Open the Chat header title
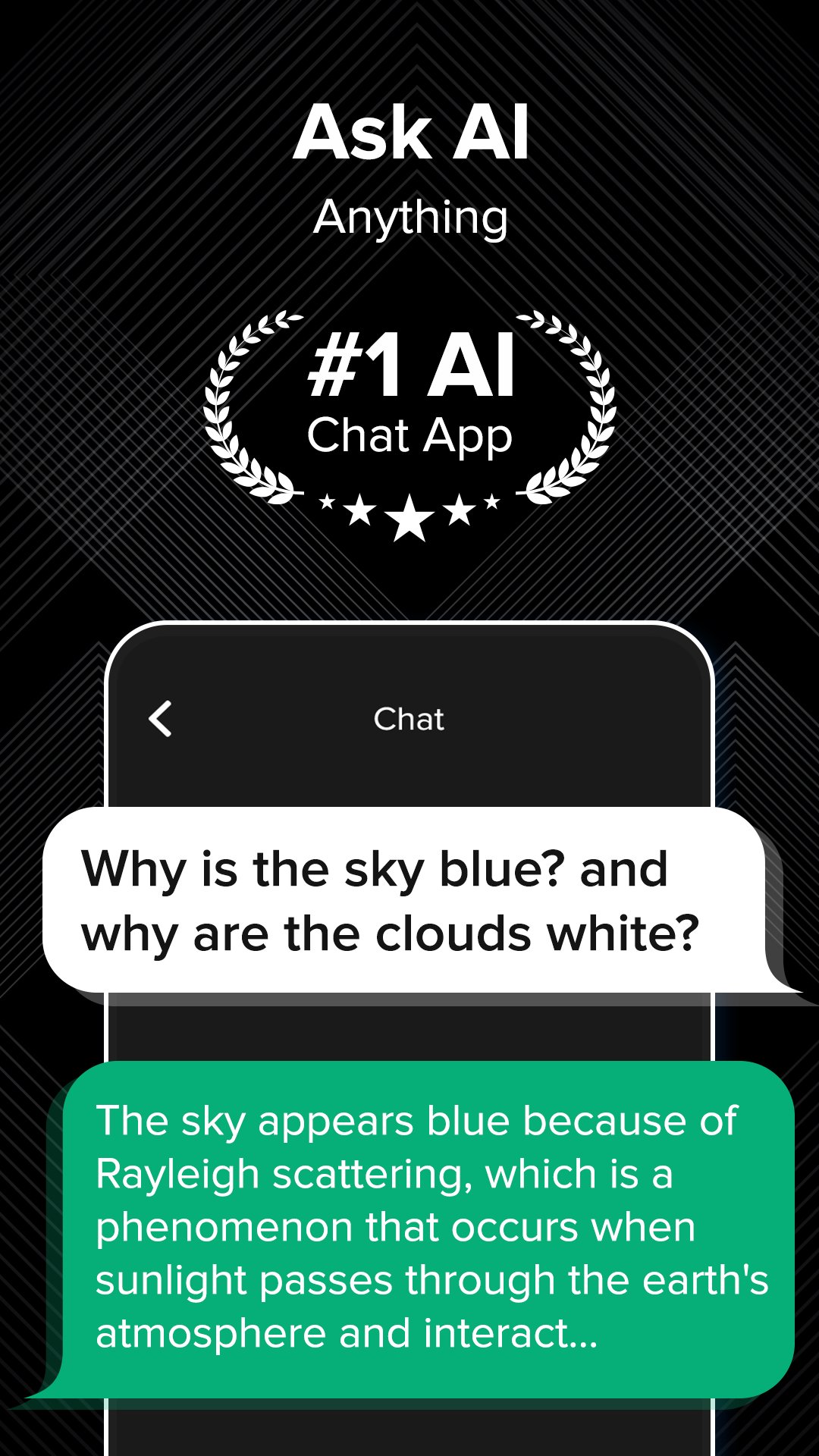Screen dimensions: 819x1456 click(409, 720)
